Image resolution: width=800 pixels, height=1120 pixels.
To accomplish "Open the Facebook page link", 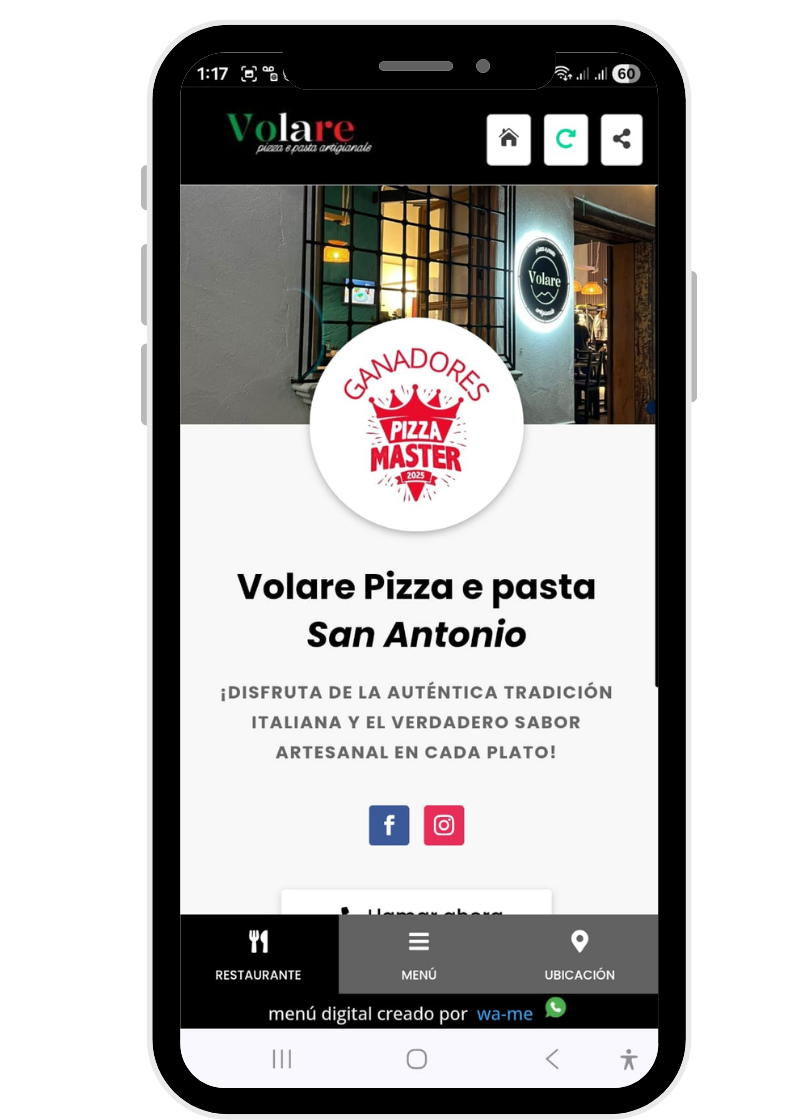I will coord(389,825).
